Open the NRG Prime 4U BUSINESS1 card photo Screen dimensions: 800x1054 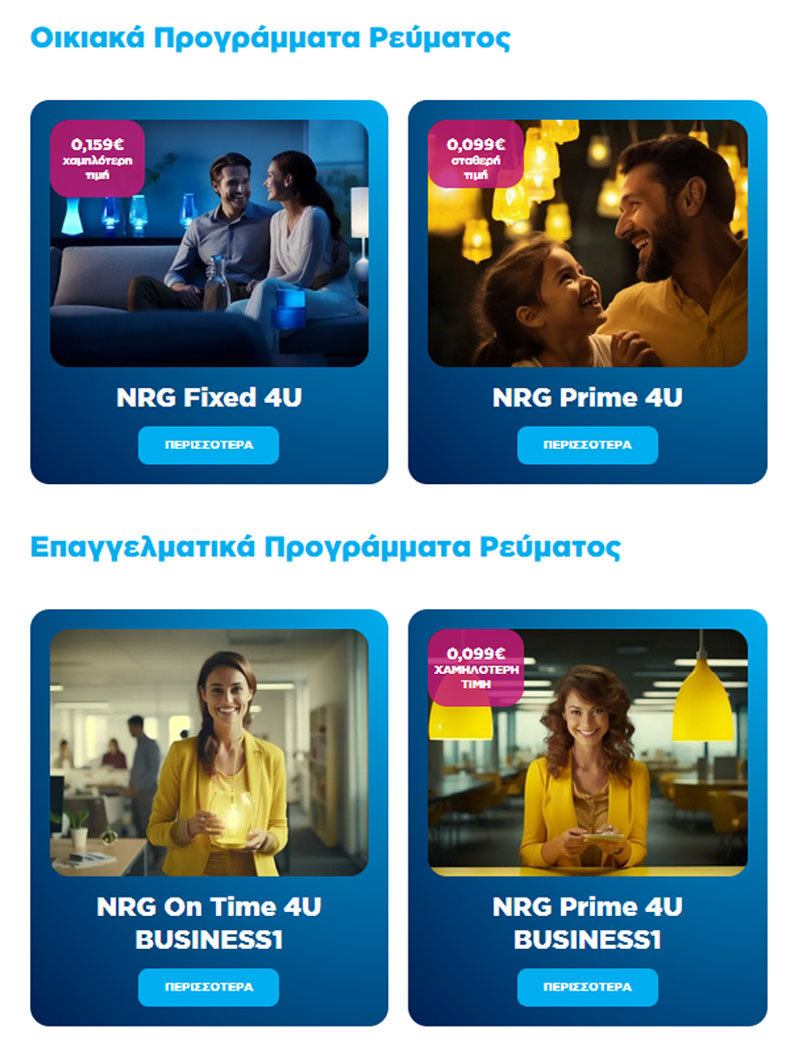(587, 752)
